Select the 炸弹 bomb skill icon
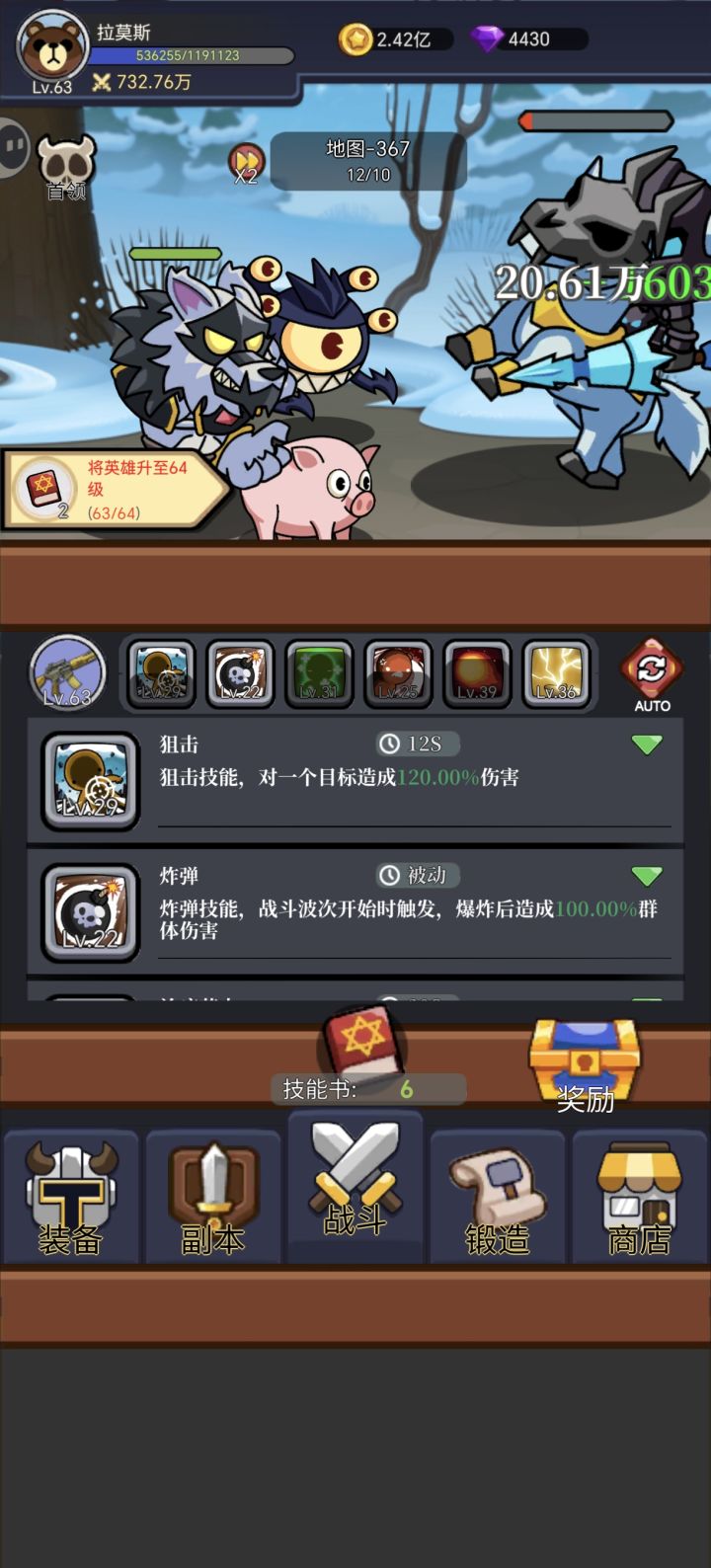This screenshot has height=1568, width=711. [90, 908]
